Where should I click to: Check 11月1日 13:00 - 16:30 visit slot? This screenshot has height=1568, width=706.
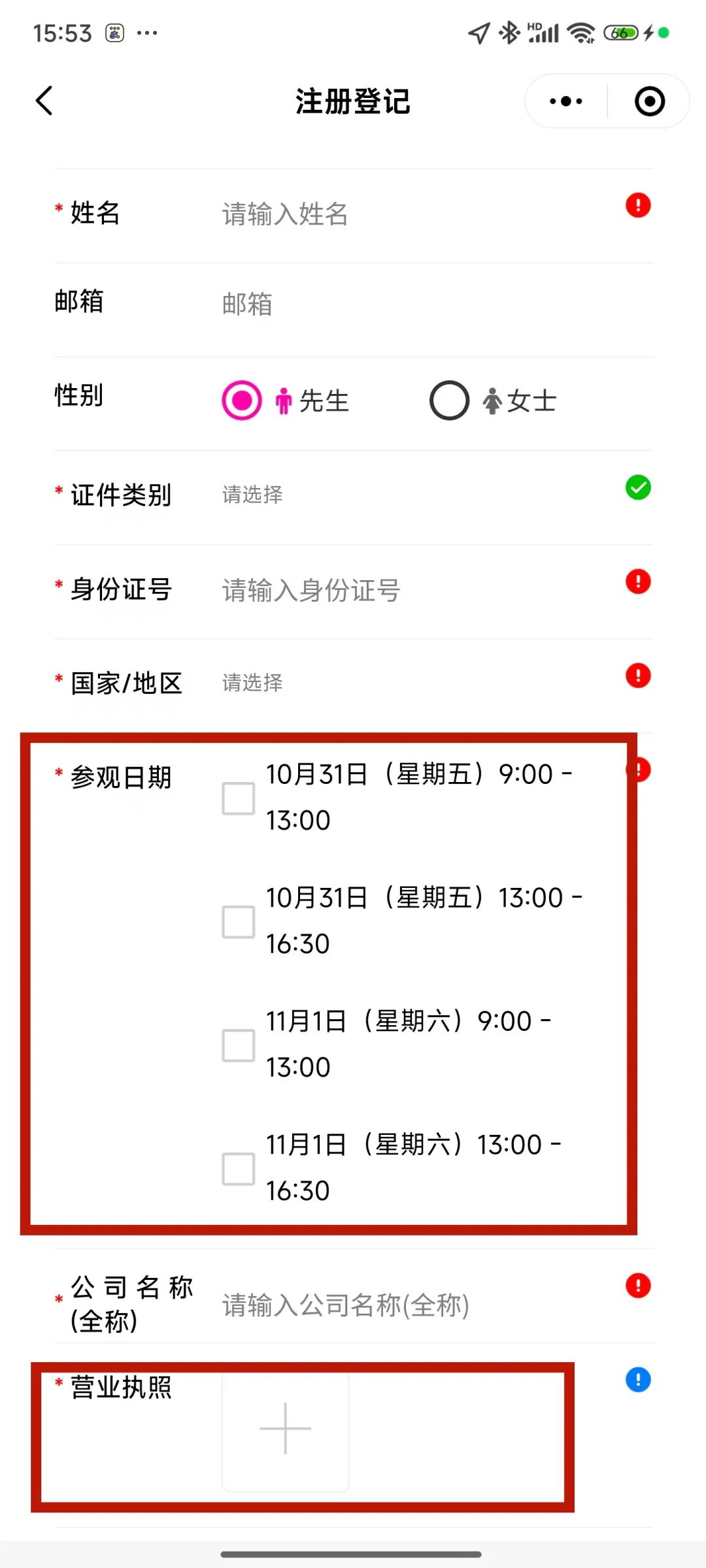(239, 1169)
